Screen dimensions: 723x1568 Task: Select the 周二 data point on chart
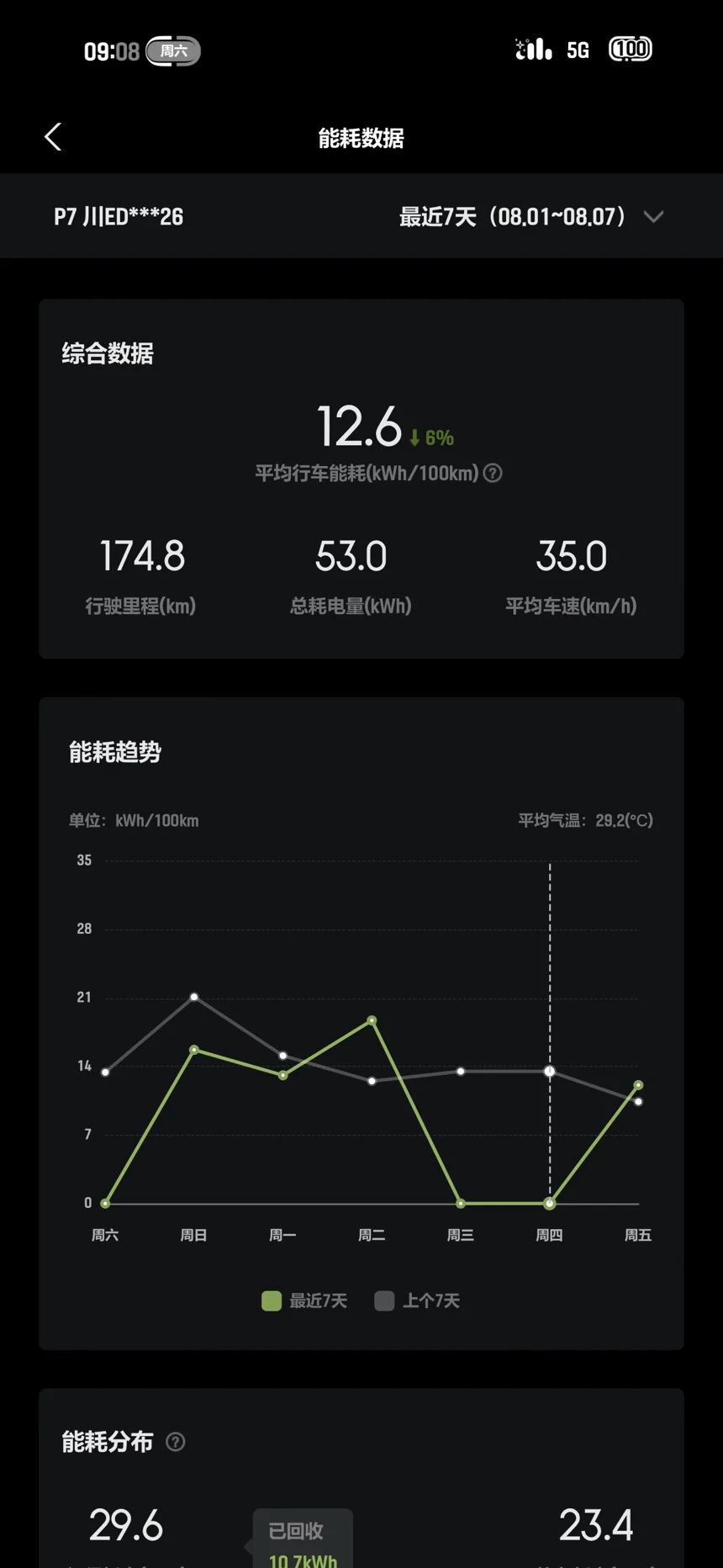[372, 1020]
